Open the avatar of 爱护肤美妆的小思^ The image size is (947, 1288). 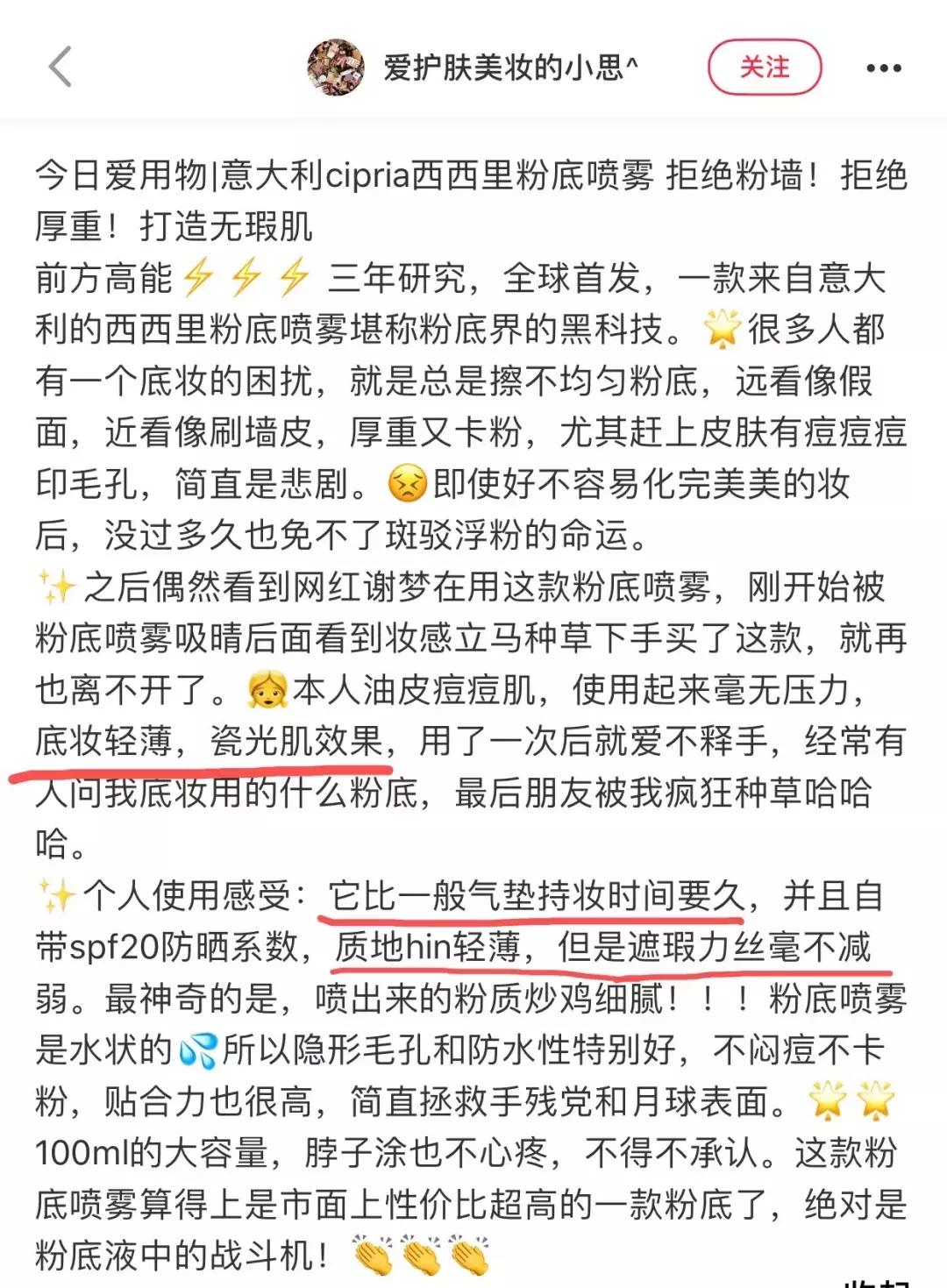[x=335, y=68]
